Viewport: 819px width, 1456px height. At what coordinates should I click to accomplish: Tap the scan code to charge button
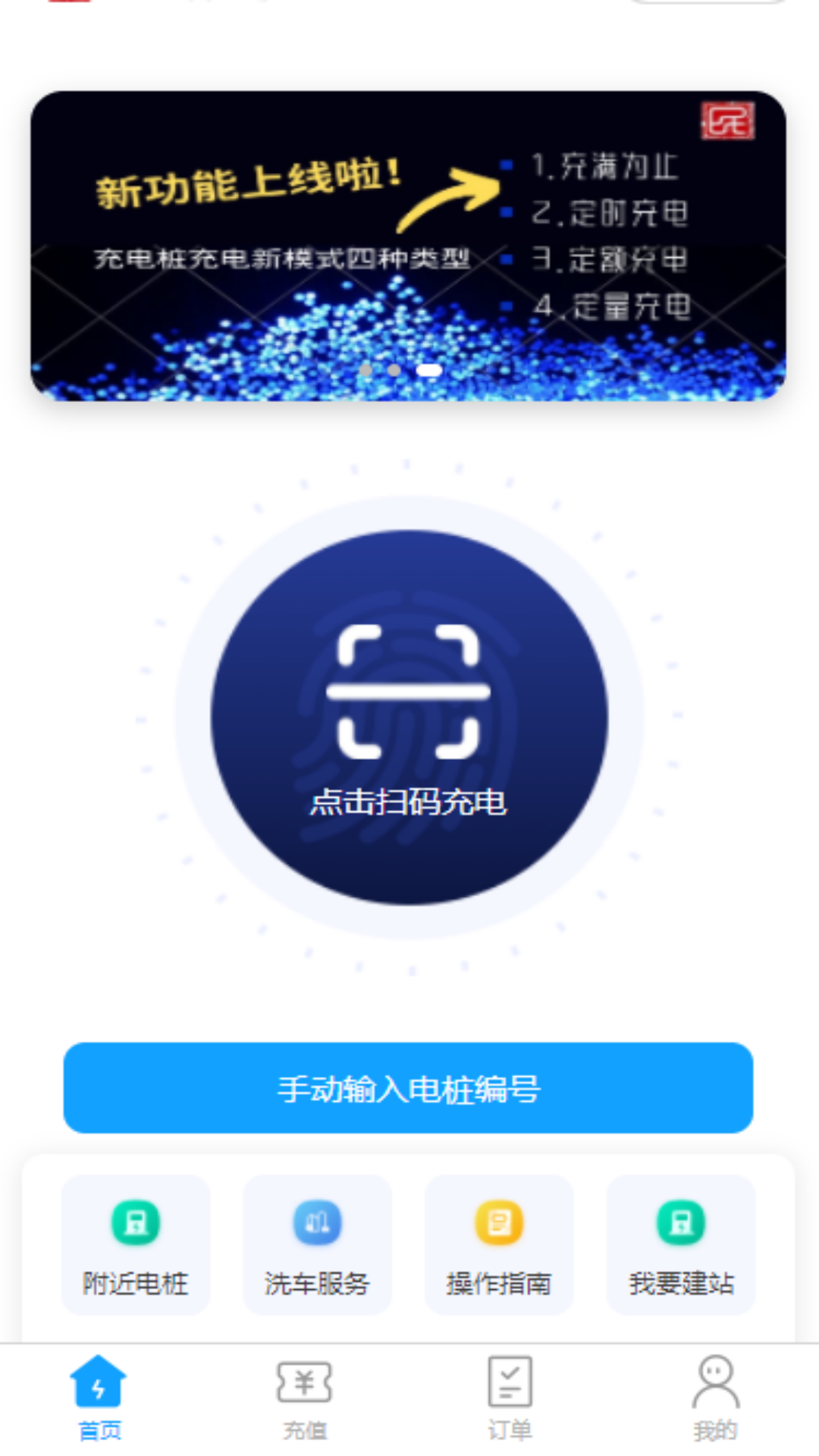409,717
